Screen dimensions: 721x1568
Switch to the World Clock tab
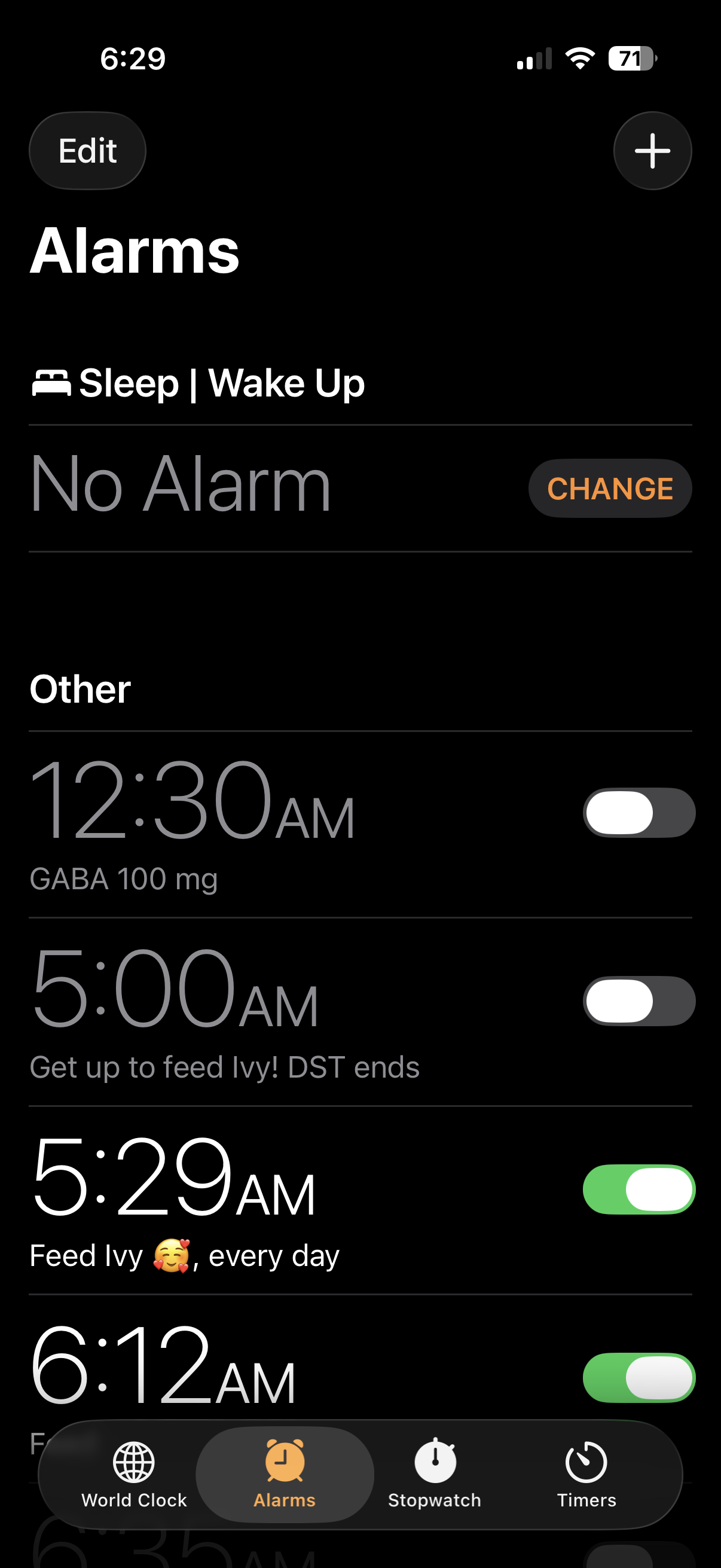[x=134, y=1474]
